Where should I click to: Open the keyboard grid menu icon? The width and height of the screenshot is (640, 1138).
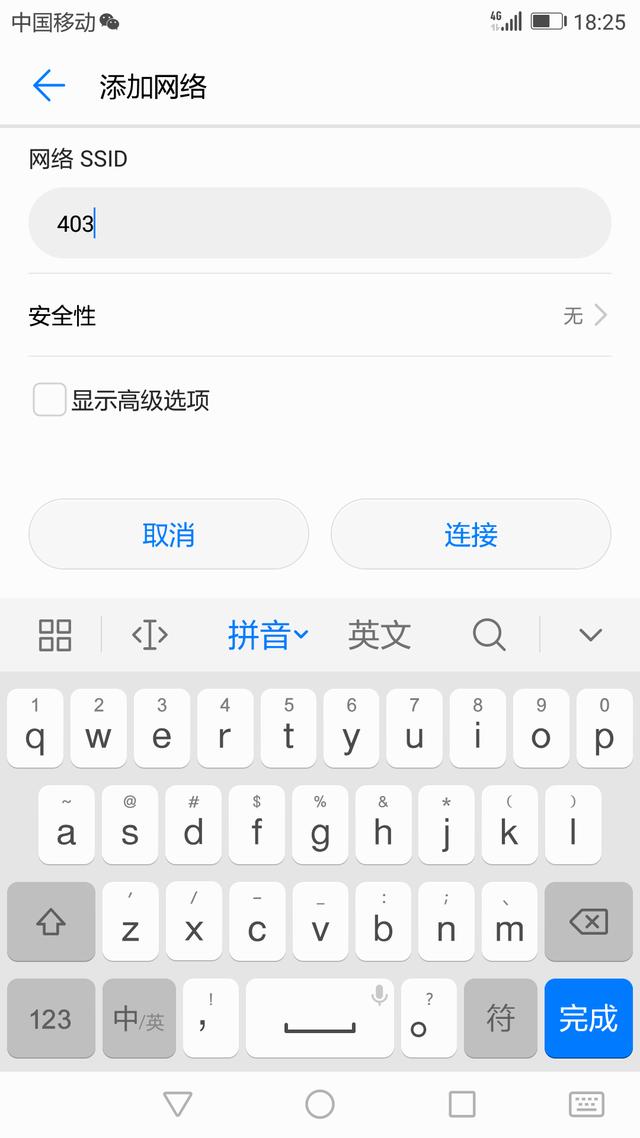pyautogui.click(x=55, y=634)
